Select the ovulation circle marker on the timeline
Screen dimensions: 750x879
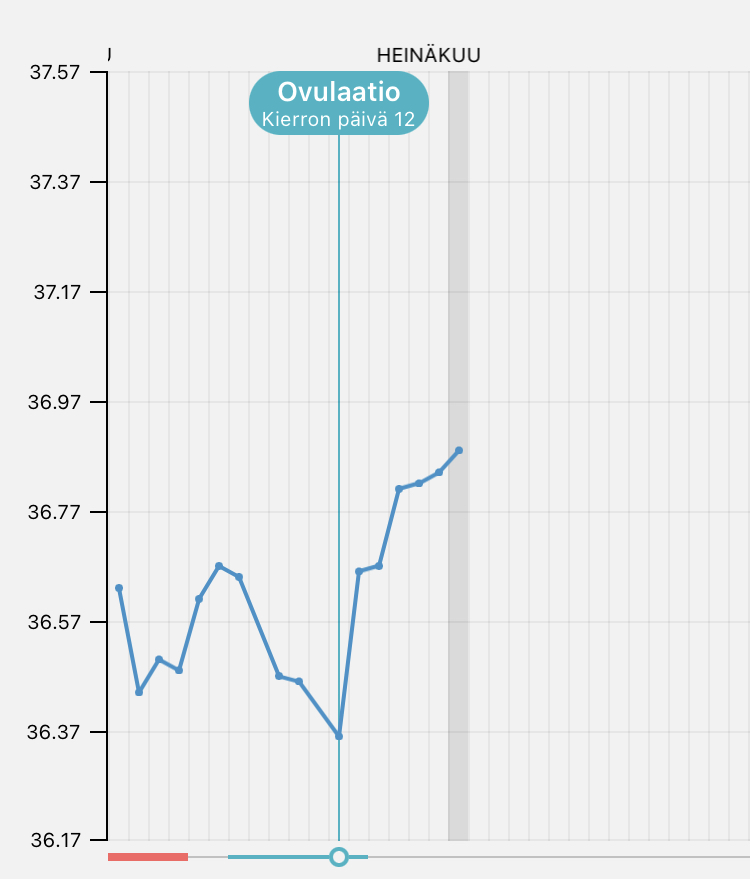(339, 857)
